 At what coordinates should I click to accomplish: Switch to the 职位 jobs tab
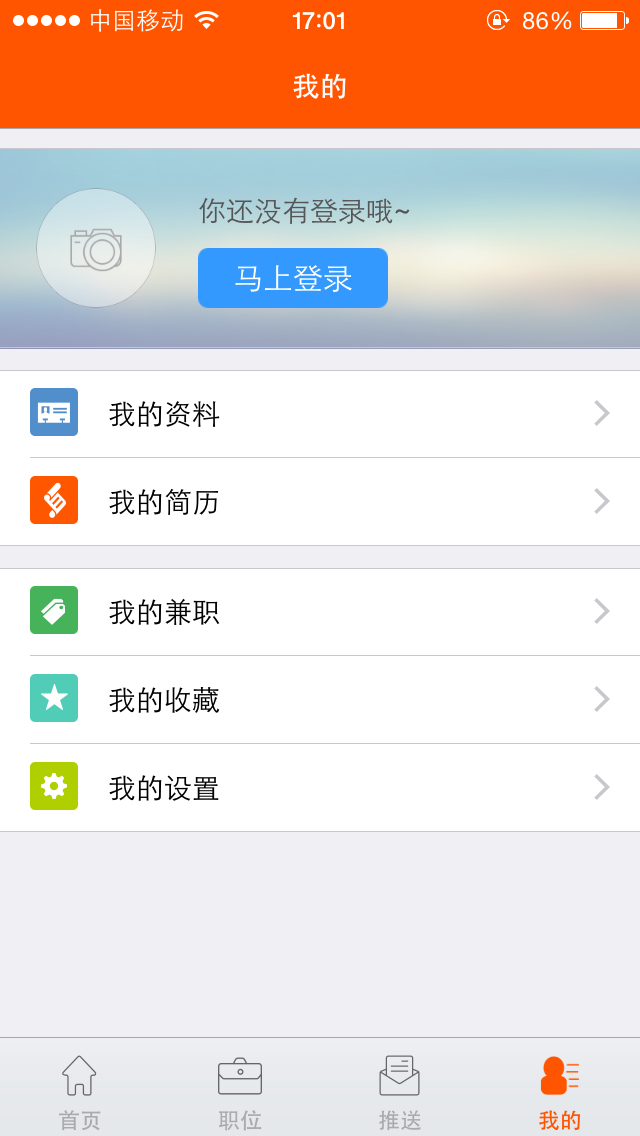[240, 1090]
